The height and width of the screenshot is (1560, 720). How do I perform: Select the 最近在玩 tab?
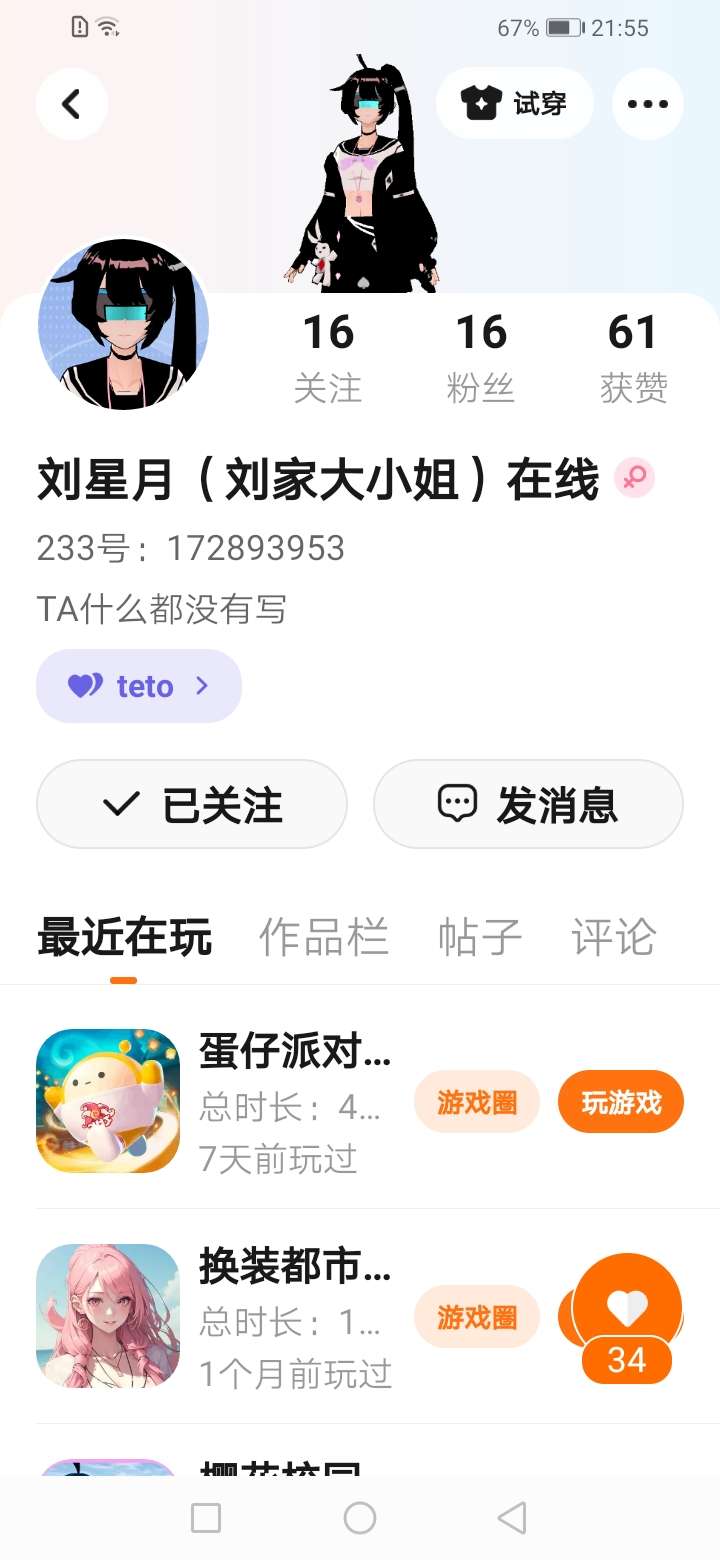click(x=124, y=938)
